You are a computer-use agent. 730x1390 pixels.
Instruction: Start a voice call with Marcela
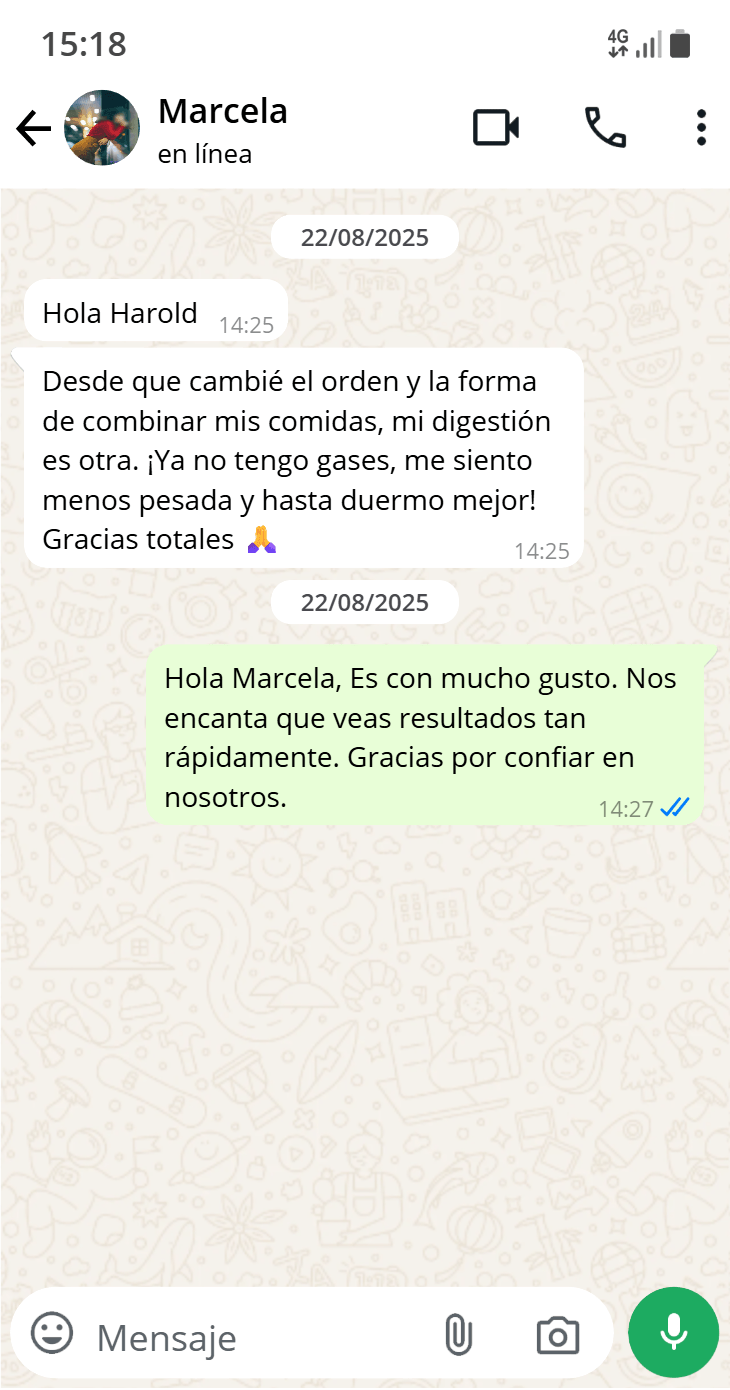click(x=605, y=128)
